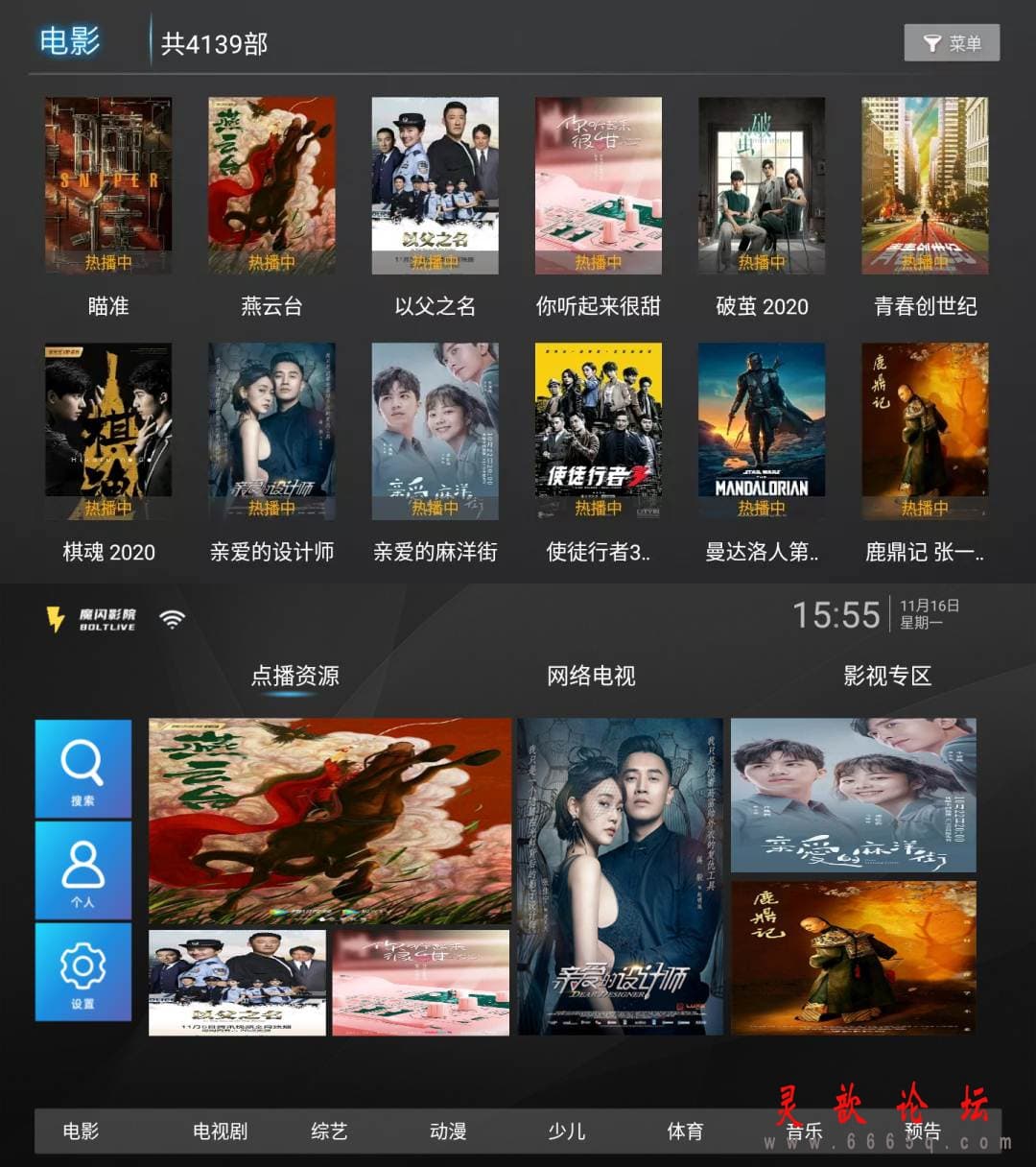
Task: Open the 动漫 category
Action: (x=448, y=1131)
